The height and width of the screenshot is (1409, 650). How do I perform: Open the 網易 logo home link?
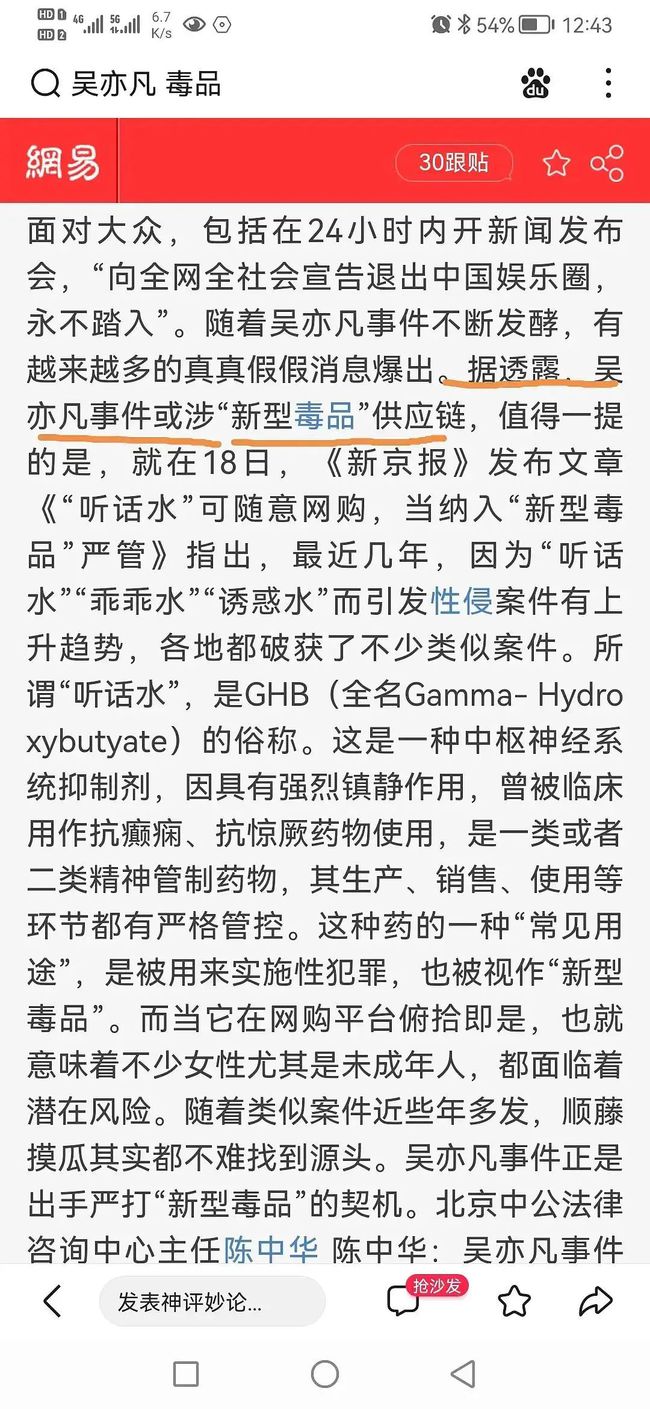point(62,162)
